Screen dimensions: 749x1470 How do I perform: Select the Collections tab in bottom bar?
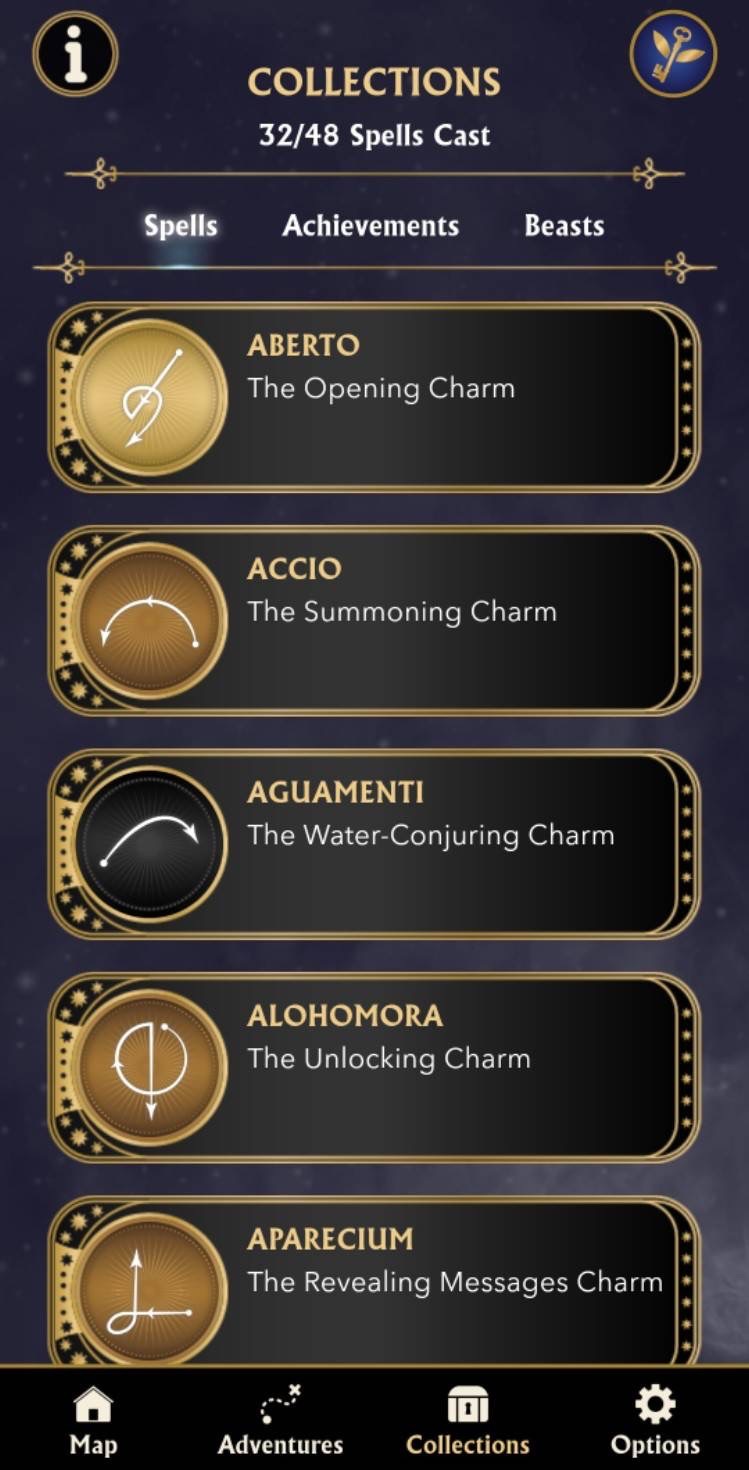[467, 1421]
